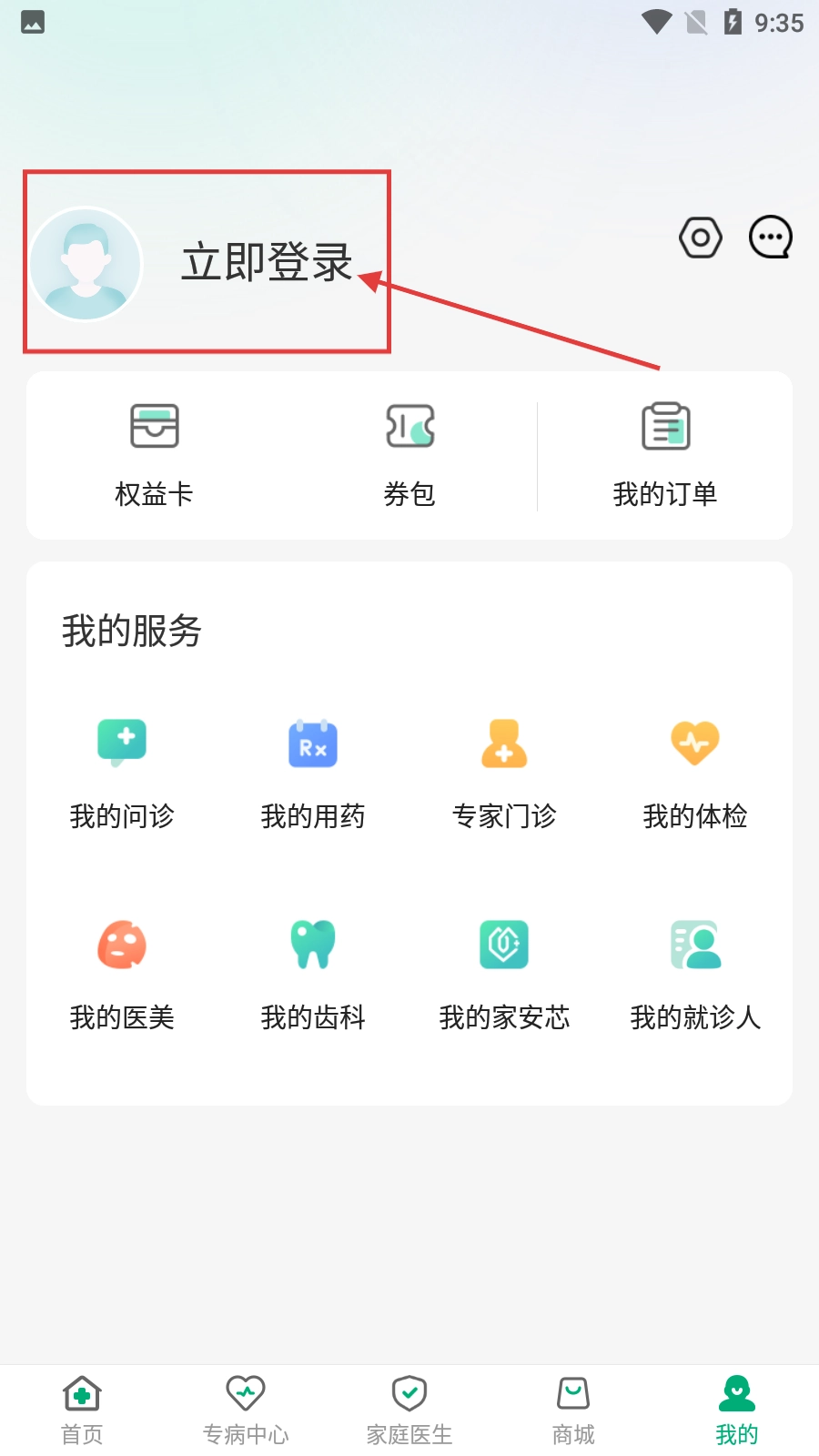The width and height of the screenshot is (819, 1456).
Task: Switch to 商城 mall tab
Action: [x=573, y=1410]
